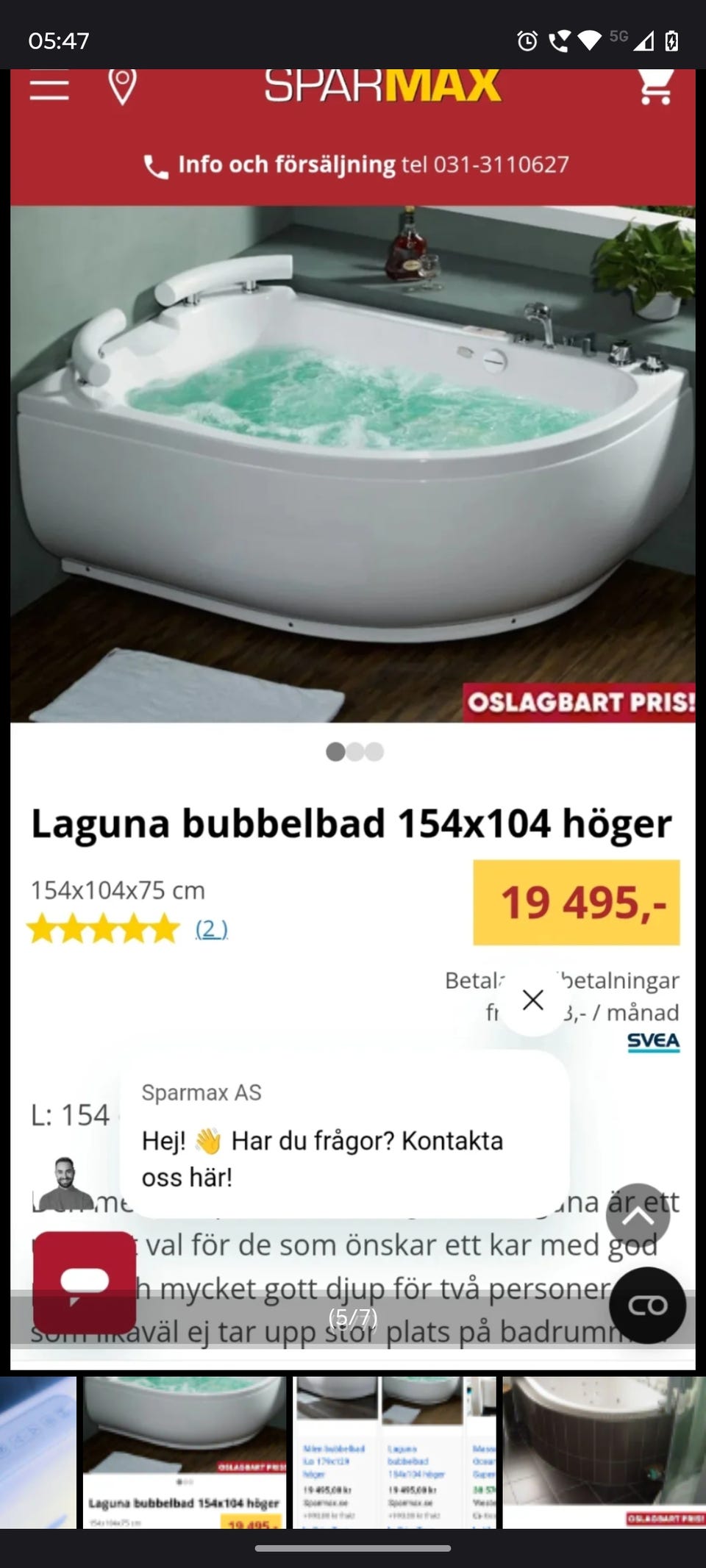Click the link/share circle icon
This screenshot has height=1568, width=706.
(646, 1305)
